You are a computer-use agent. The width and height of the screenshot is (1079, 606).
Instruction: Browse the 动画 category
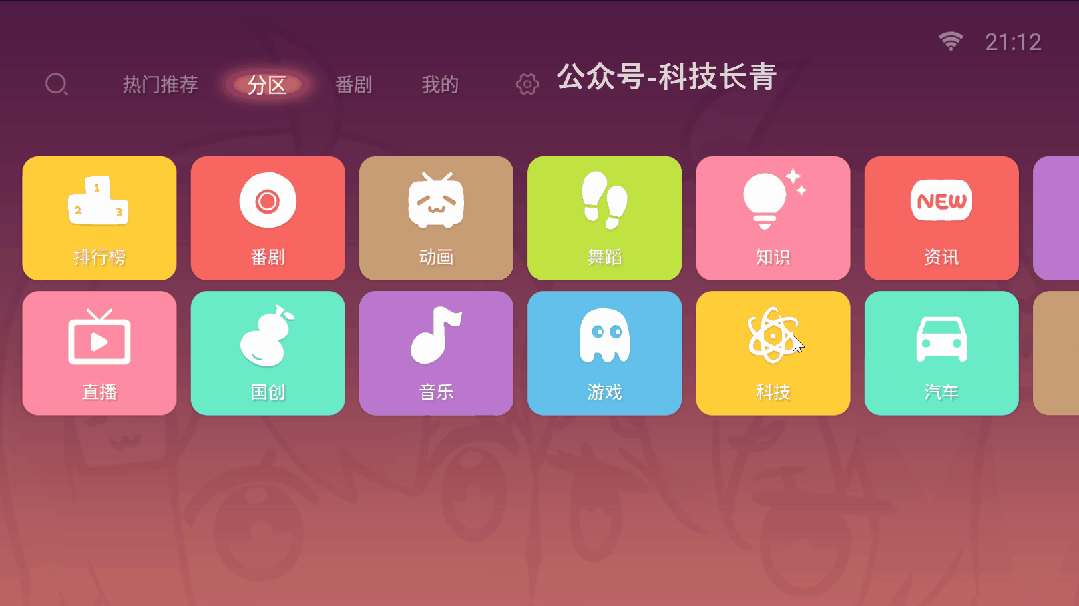tap(436, 218)
